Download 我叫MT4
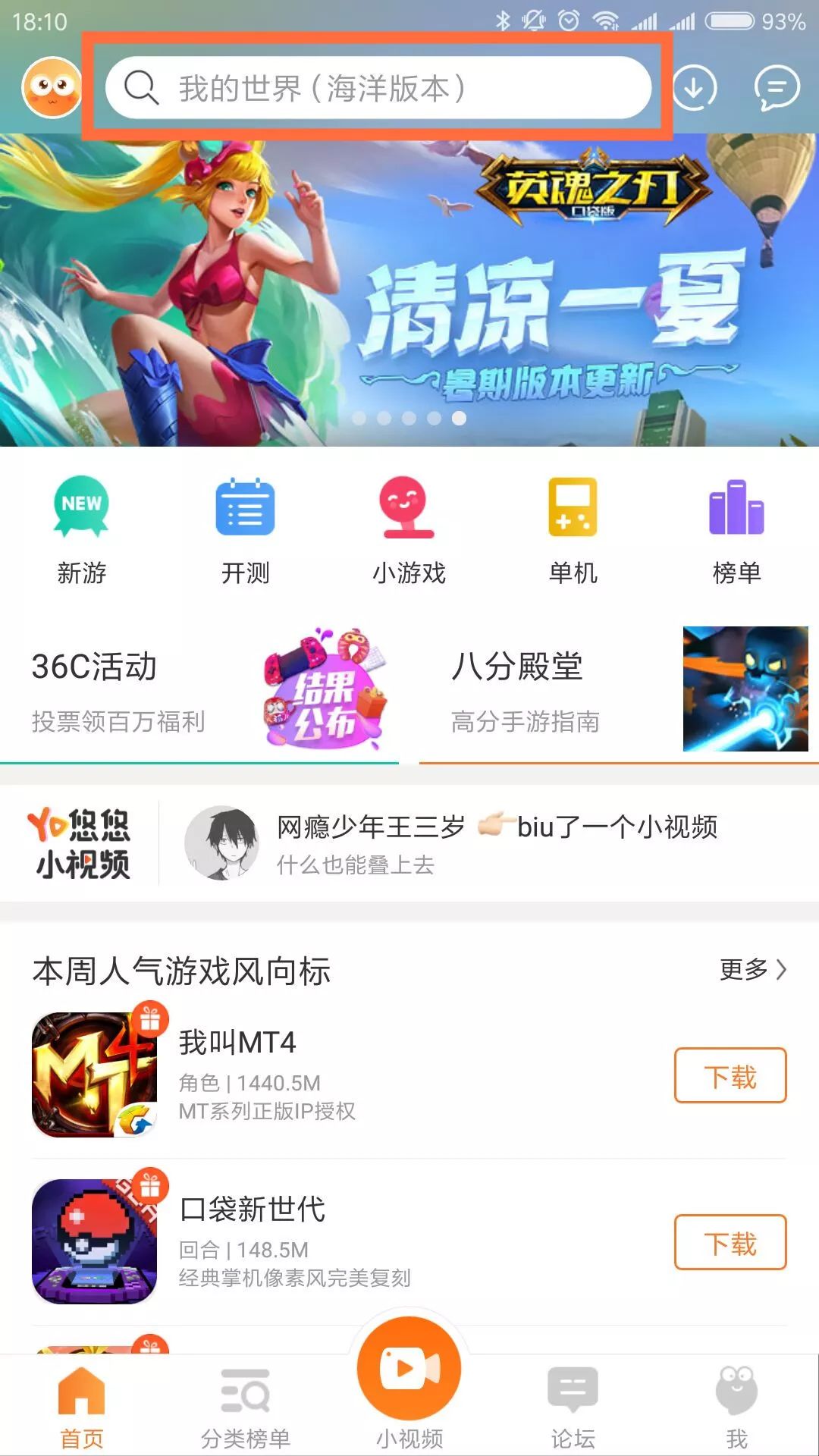 (729, 1076)
